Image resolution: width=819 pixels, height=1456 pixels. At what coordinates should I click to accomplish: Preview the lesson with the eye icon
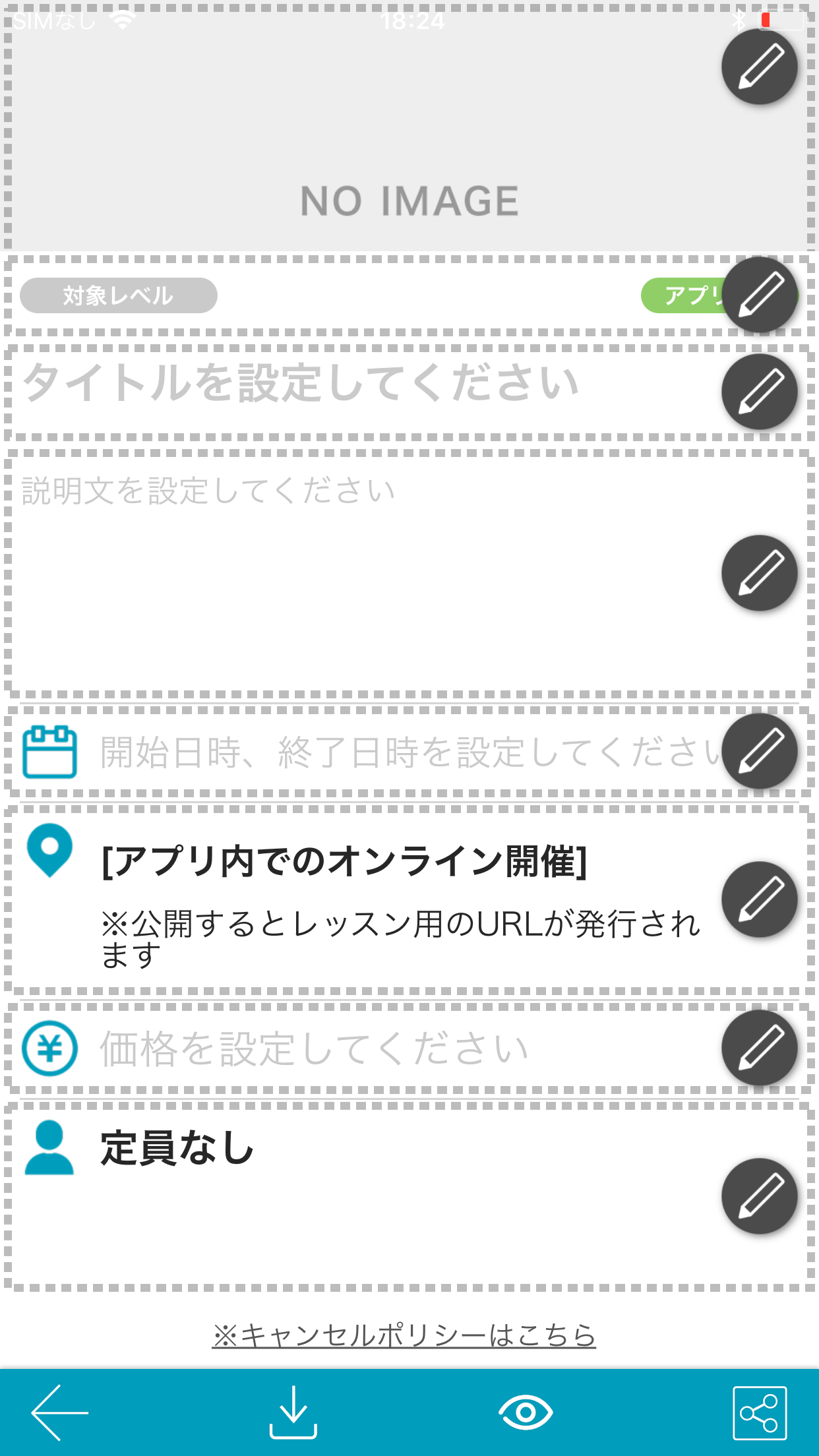coord(526,1412)
